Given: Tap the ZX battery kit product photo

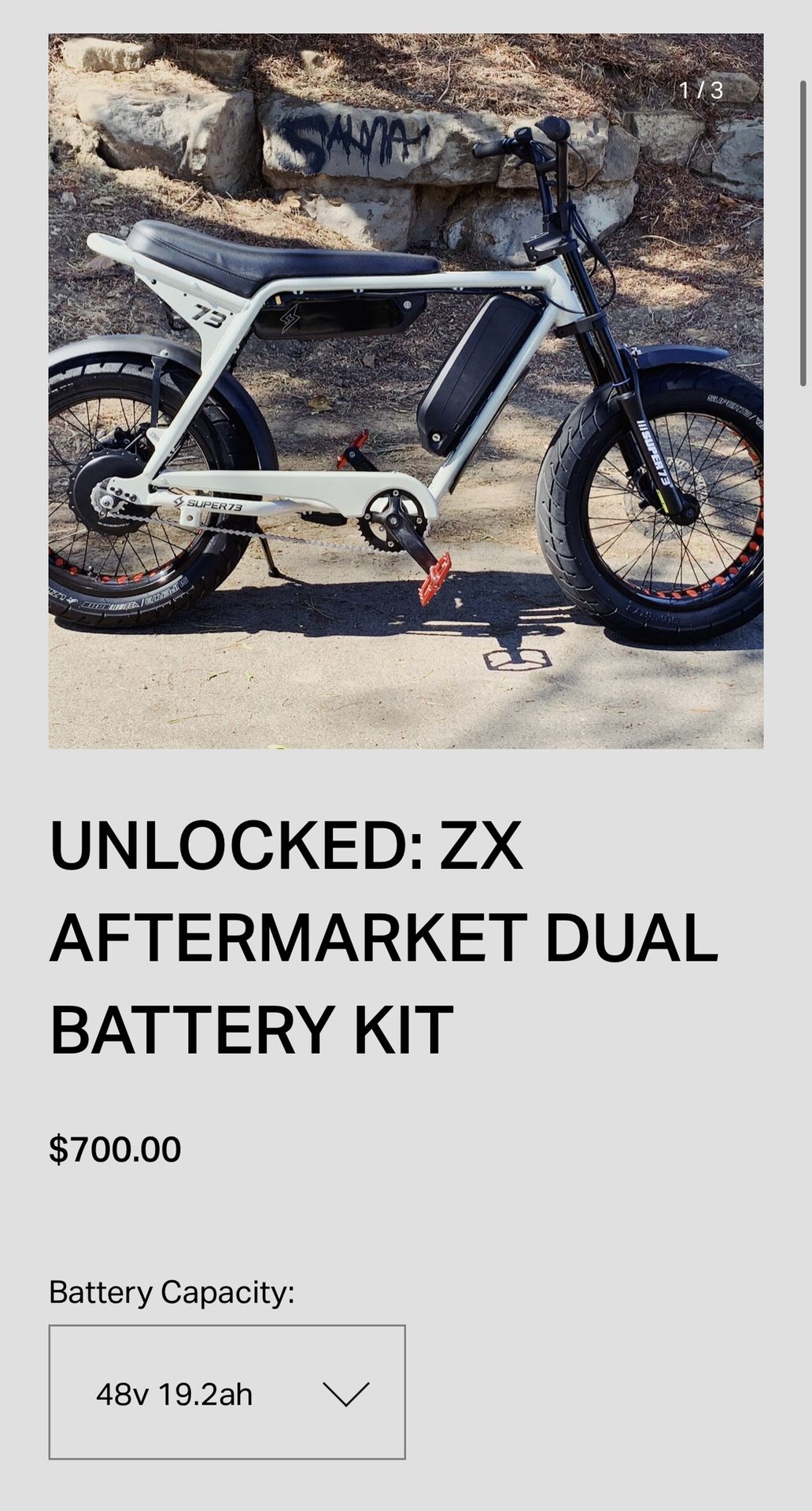Looking at the screenshot, I should pyautogui.click(x=406, y=390).
